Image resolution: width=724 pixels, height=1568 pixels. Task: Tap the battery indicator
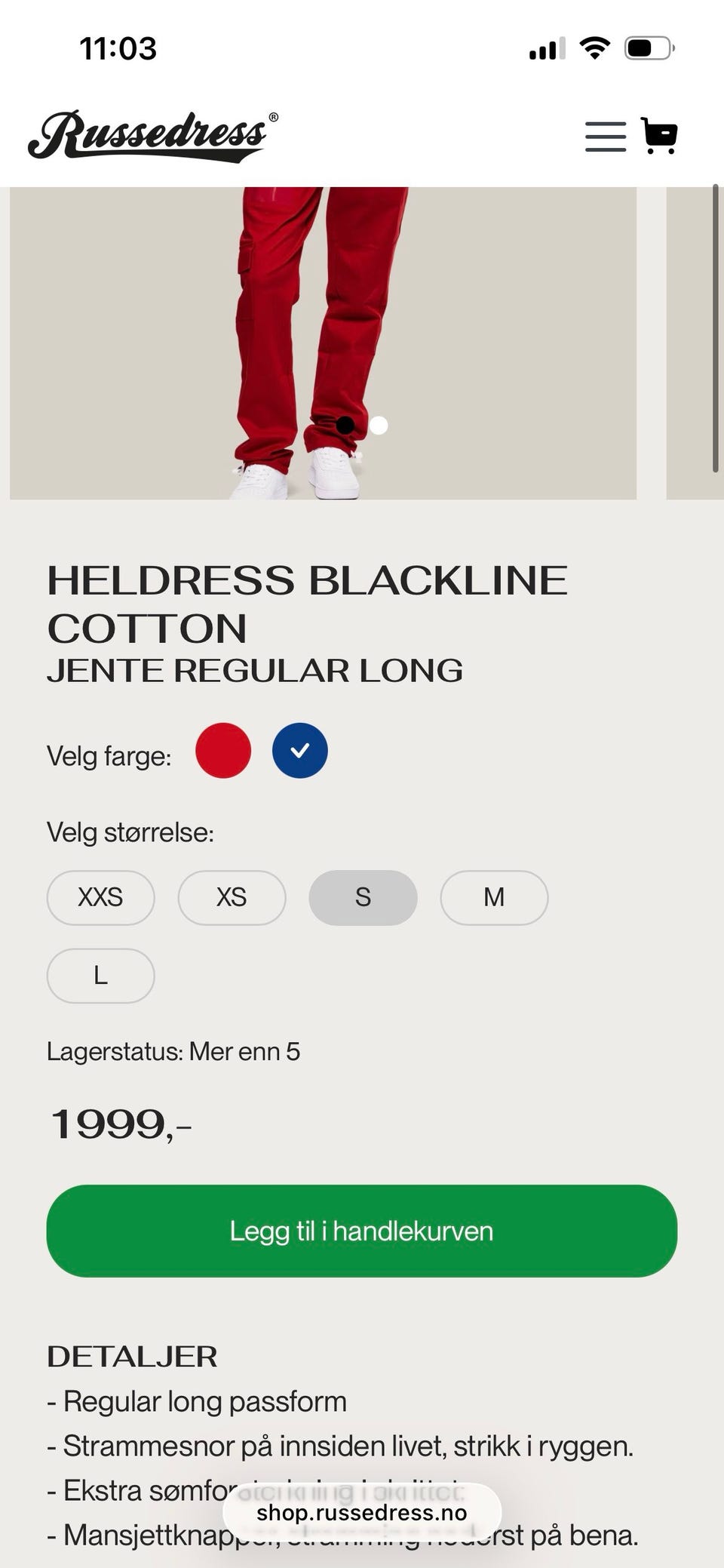(x=649, y=47)
